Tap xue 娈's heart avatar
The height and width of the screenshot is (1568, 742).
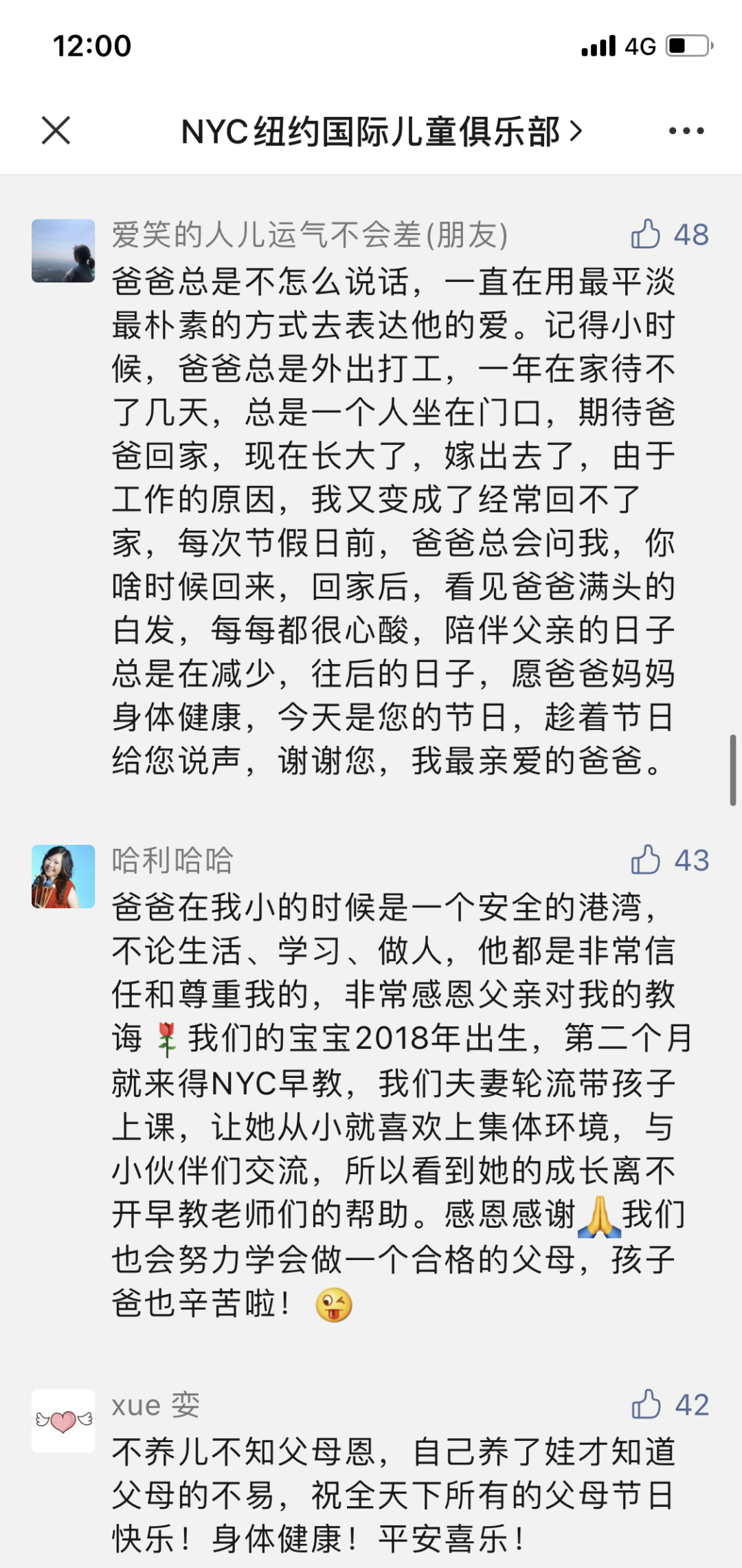pyautogui.click(x=63, y=1421)
